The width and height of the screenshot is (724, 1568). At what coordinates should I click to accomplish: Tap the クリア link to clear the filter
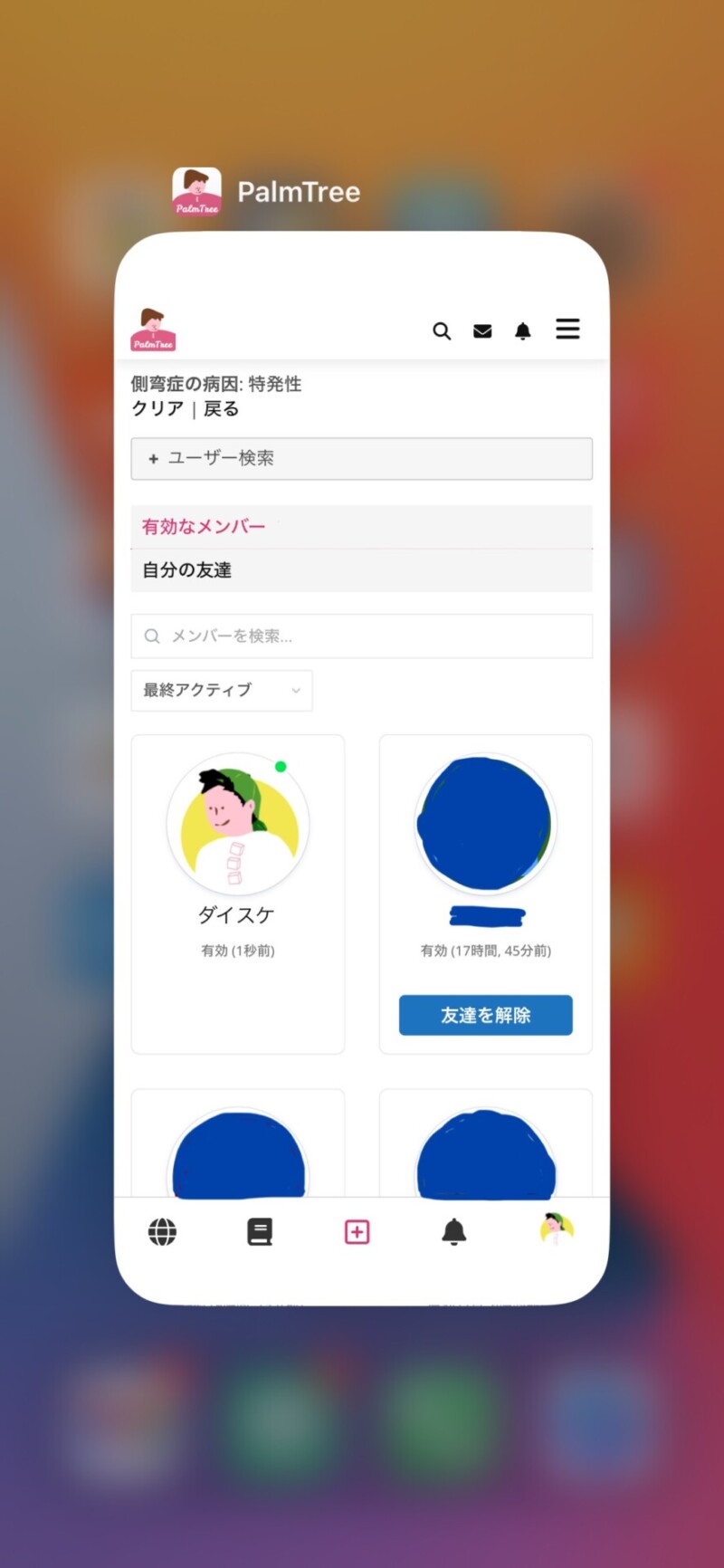tap(157, 409)
